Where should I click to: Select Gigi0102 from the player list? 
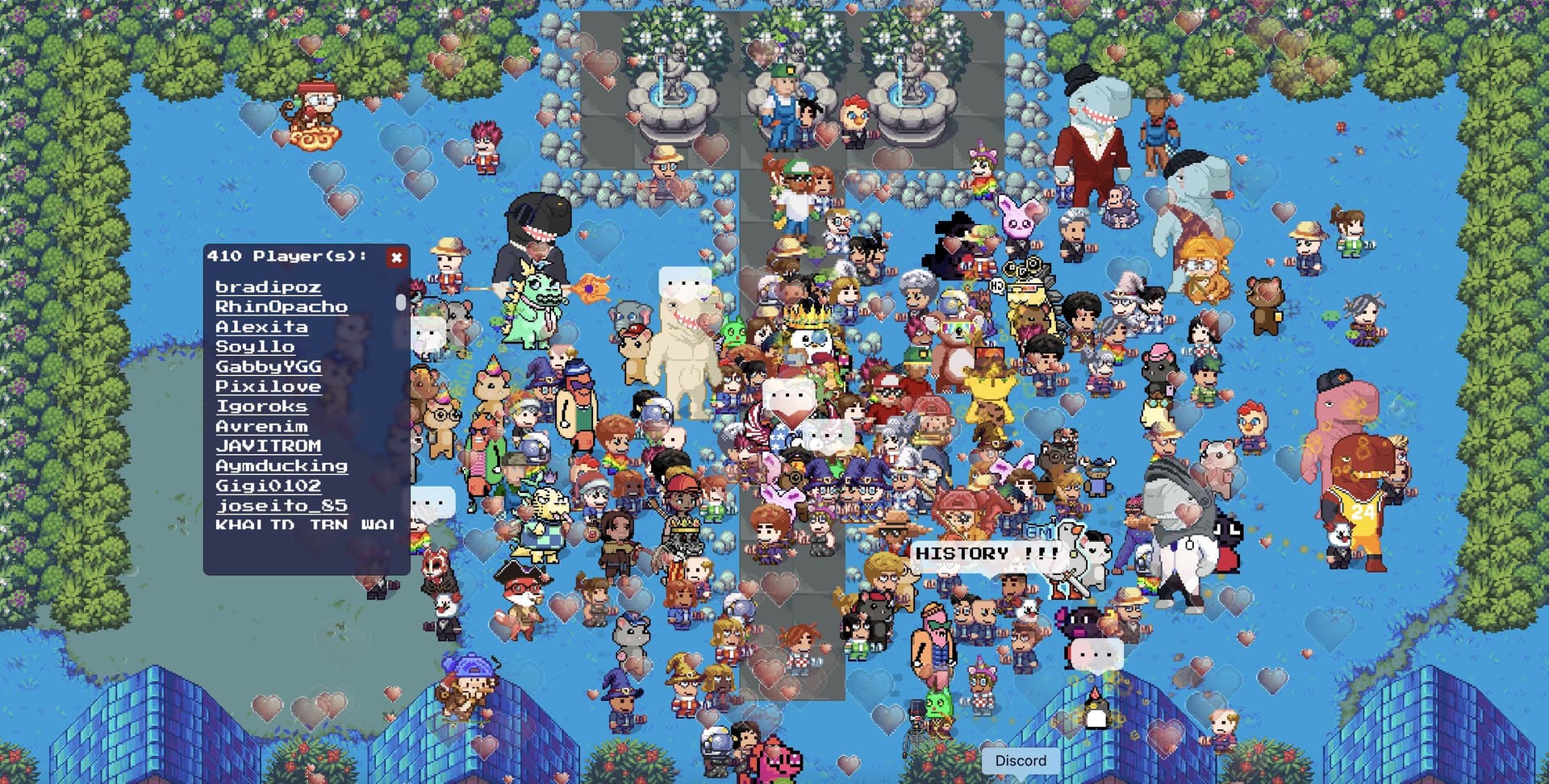tap(268, 486)
